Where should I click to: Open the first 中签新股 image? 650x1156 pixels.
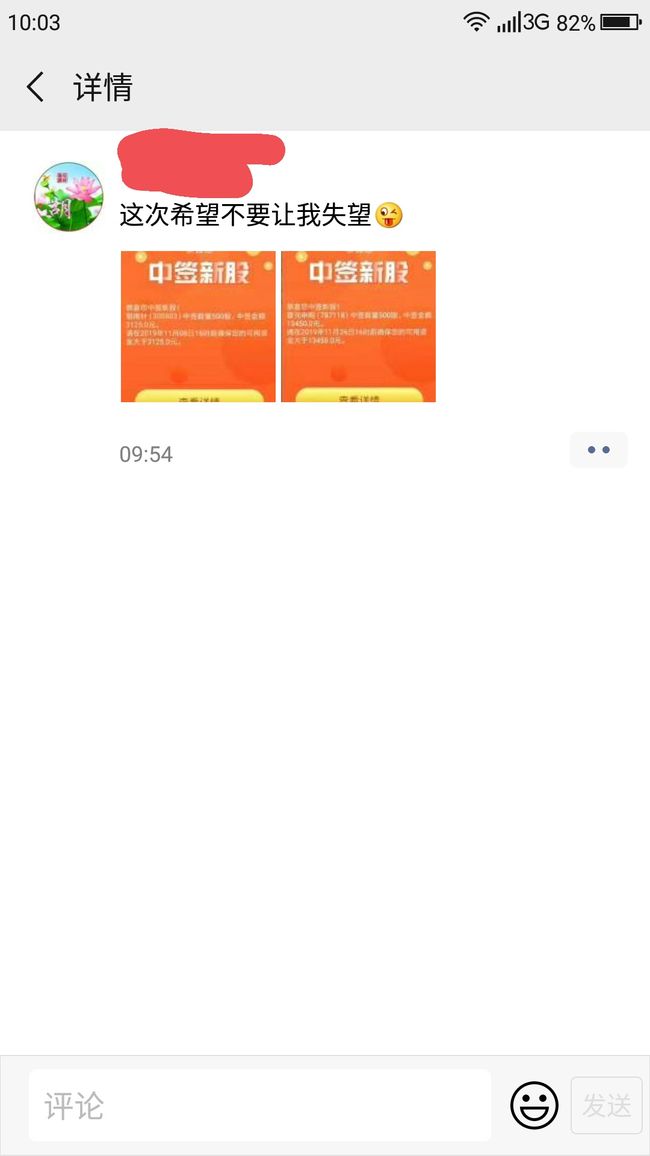point(198,327)
